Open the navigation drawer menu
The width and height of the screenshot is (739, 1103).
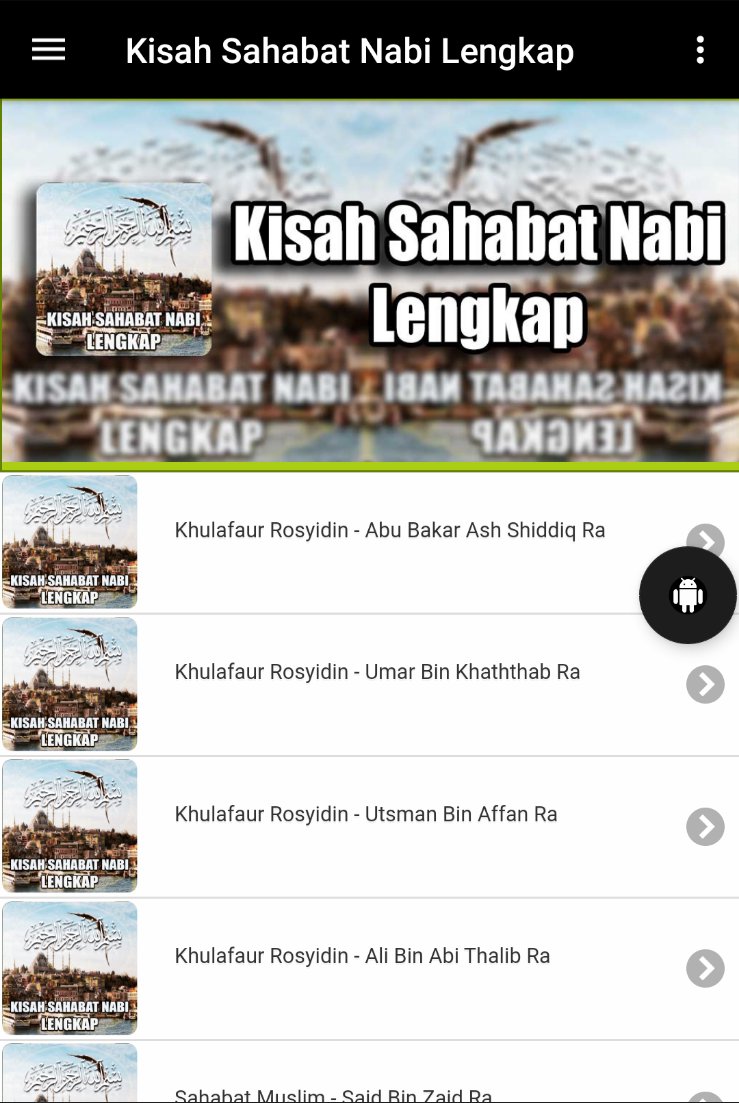click(x=47, y=50)
